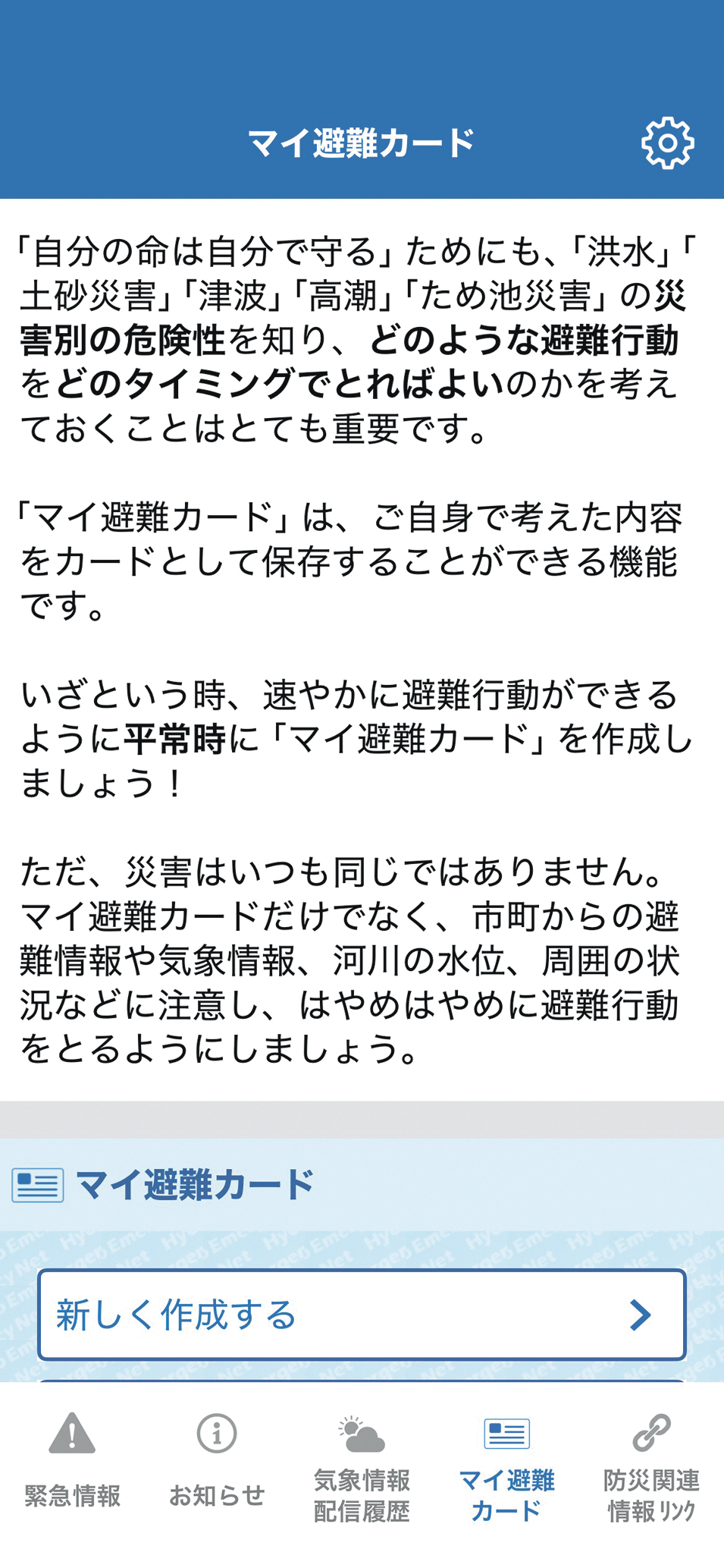Viewport: 724px width, 1568px height.
Task: Open the settings gear icon
Action: (667, 143)
